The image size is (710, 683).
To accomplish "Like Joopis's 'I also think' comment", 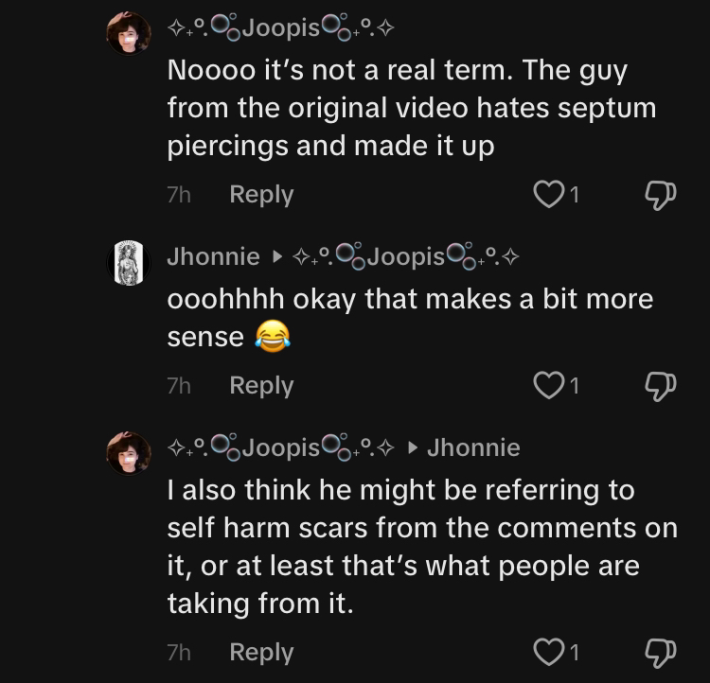I will tap(548, 652).
